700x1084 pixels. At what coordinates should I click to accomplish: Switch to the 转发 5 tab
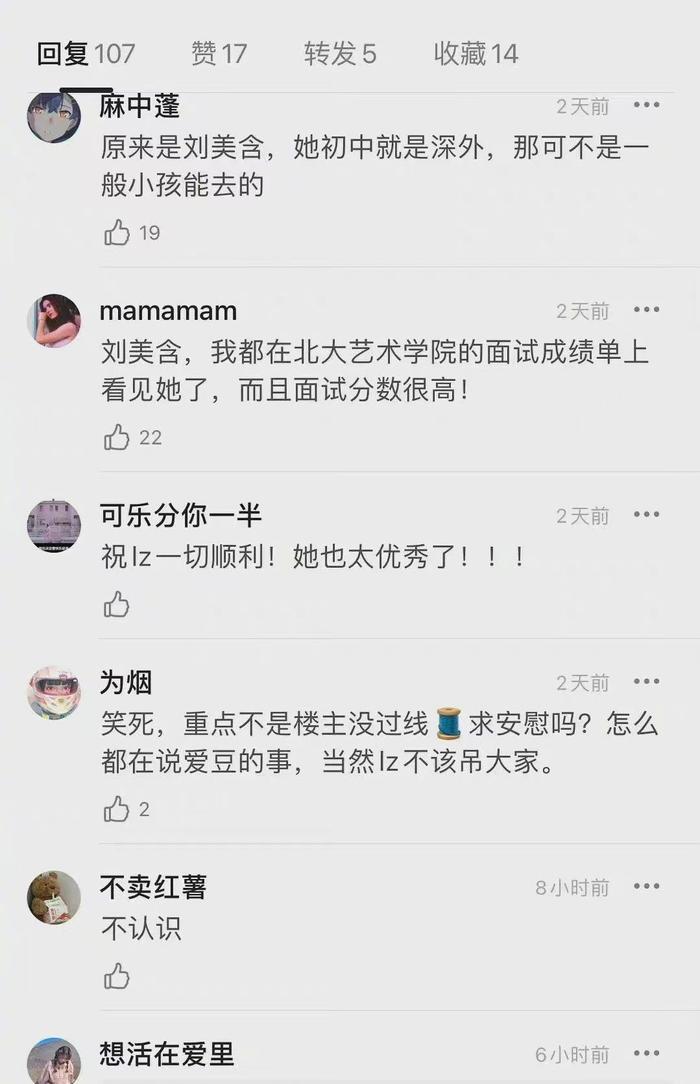tap(340, 53)
